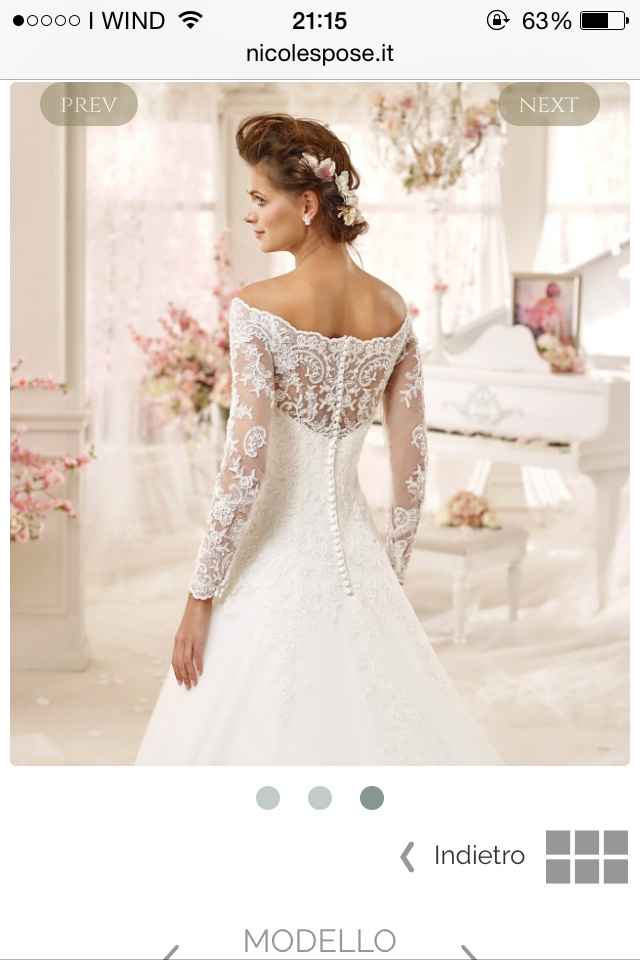
Task: Select the second gallery dot
Action: 320,797
